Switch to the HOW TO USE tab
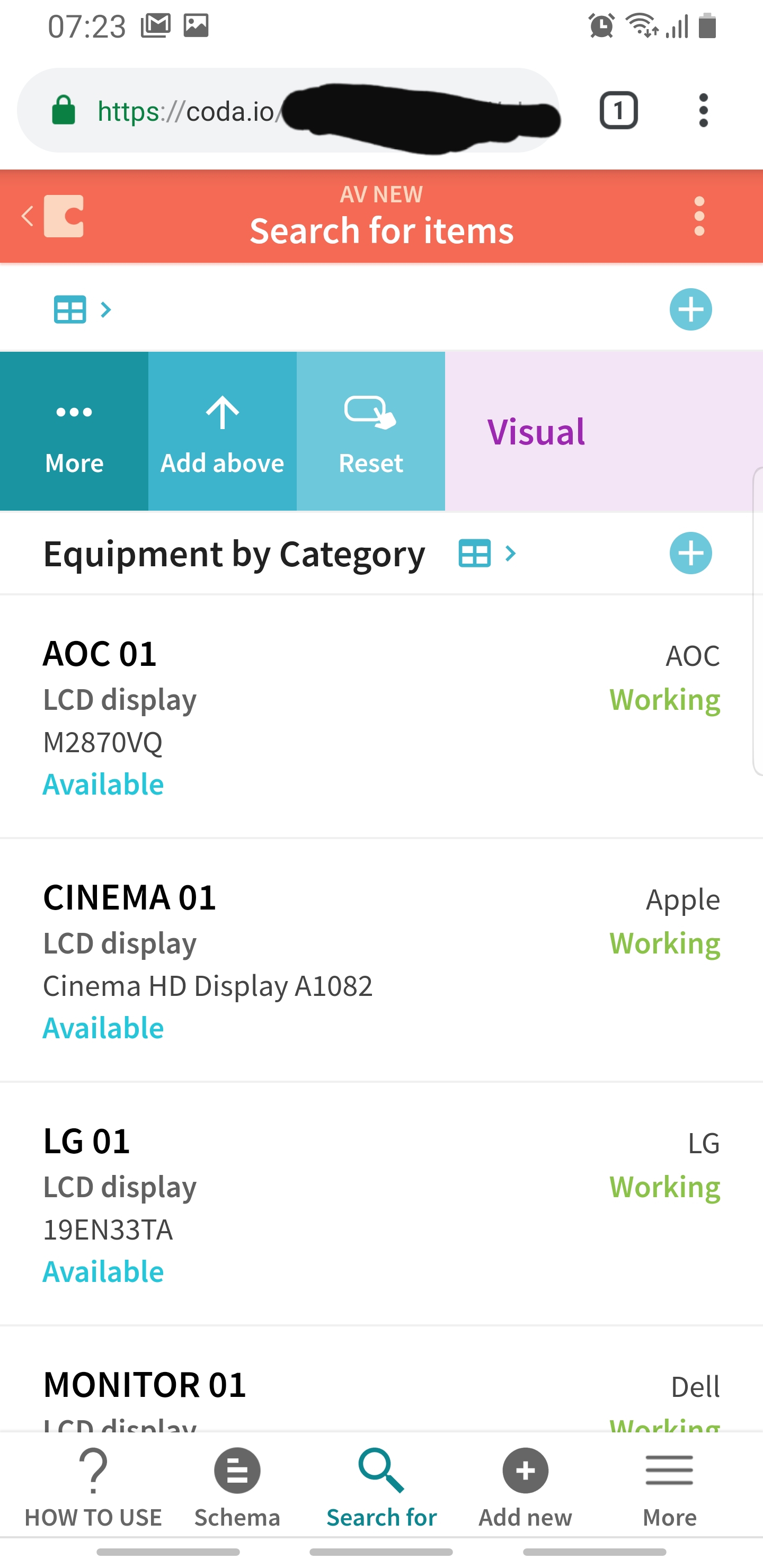The height and width of the screenshot is (1568, 763). coord(93,1486)
